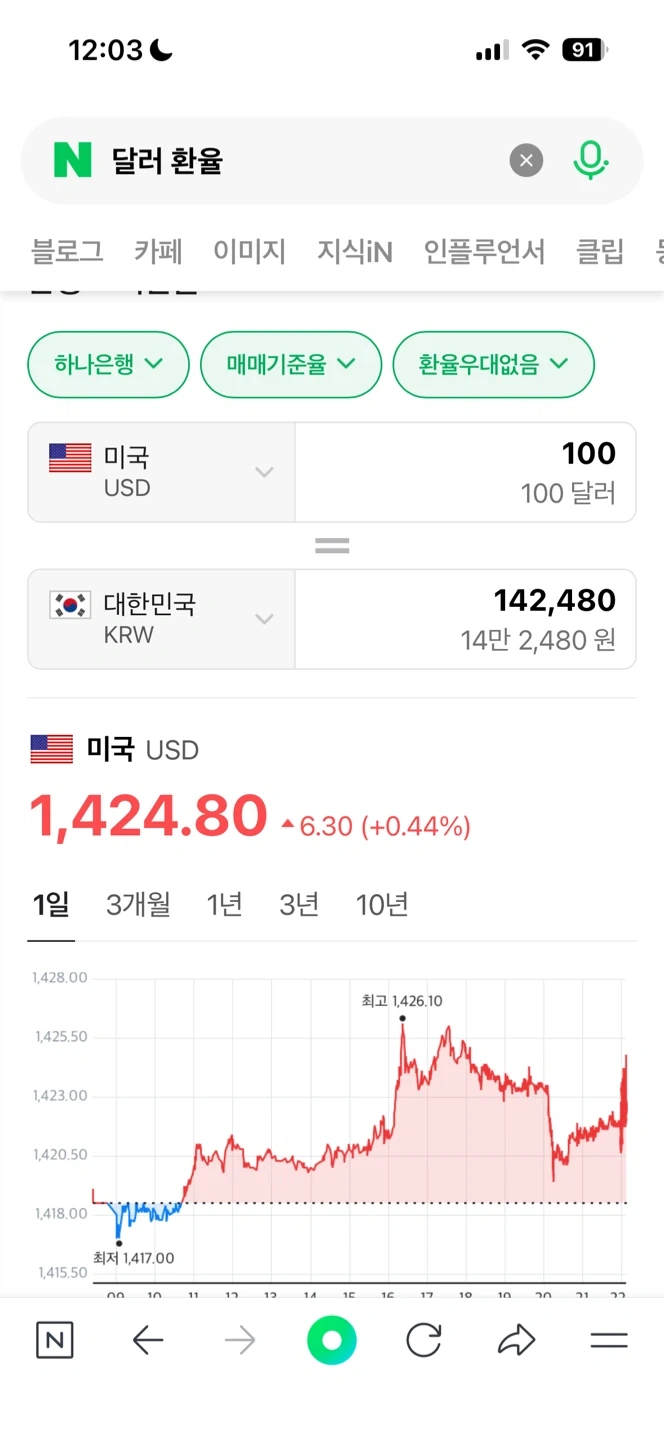
Task: Change the 미국 USD currency selector
Action: (x=161, y=472)
